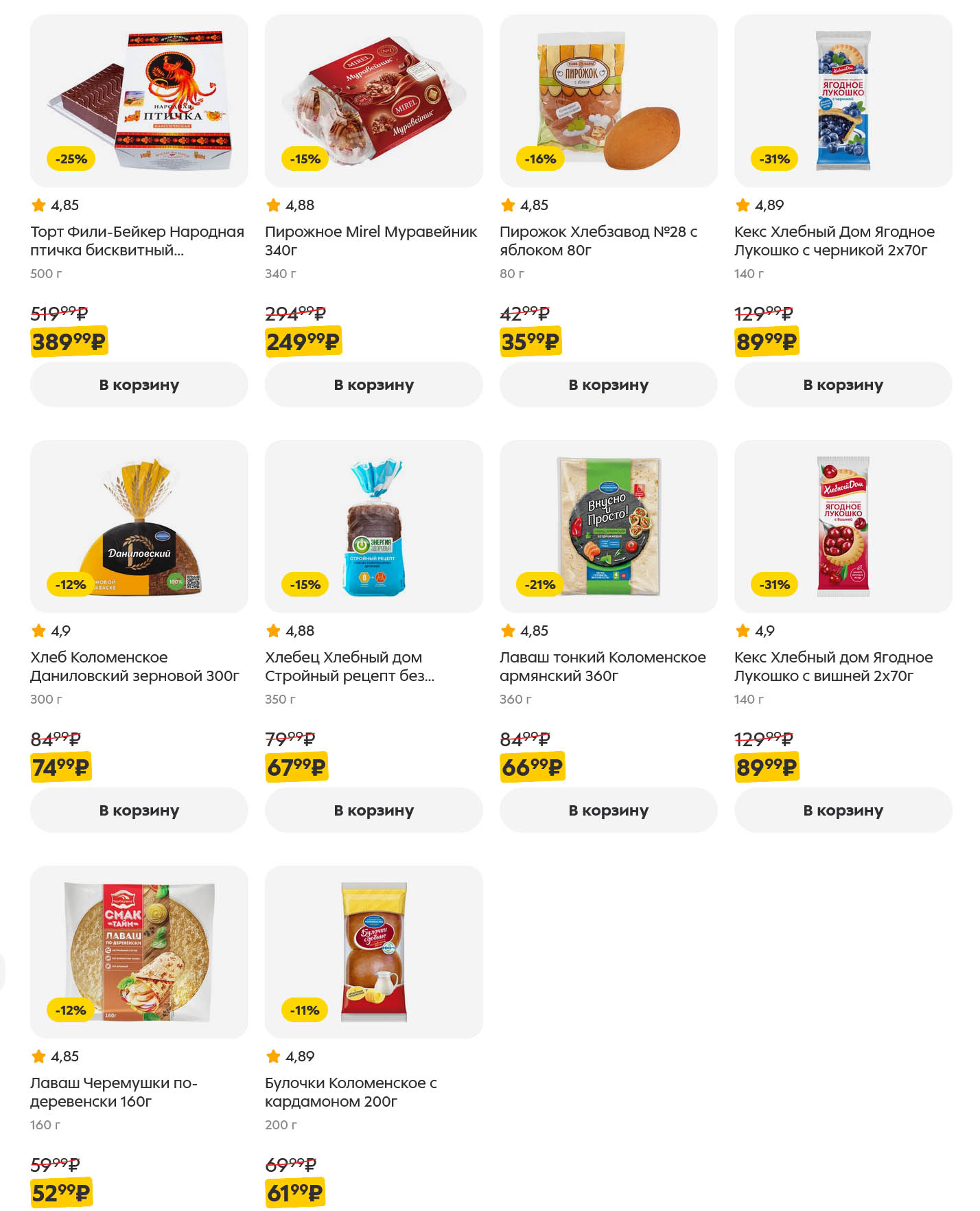Add Лаваш тонкий Коломенское армянский to cart
The height and width of the screenshot is (1211, 980).
tap(608, 810)
